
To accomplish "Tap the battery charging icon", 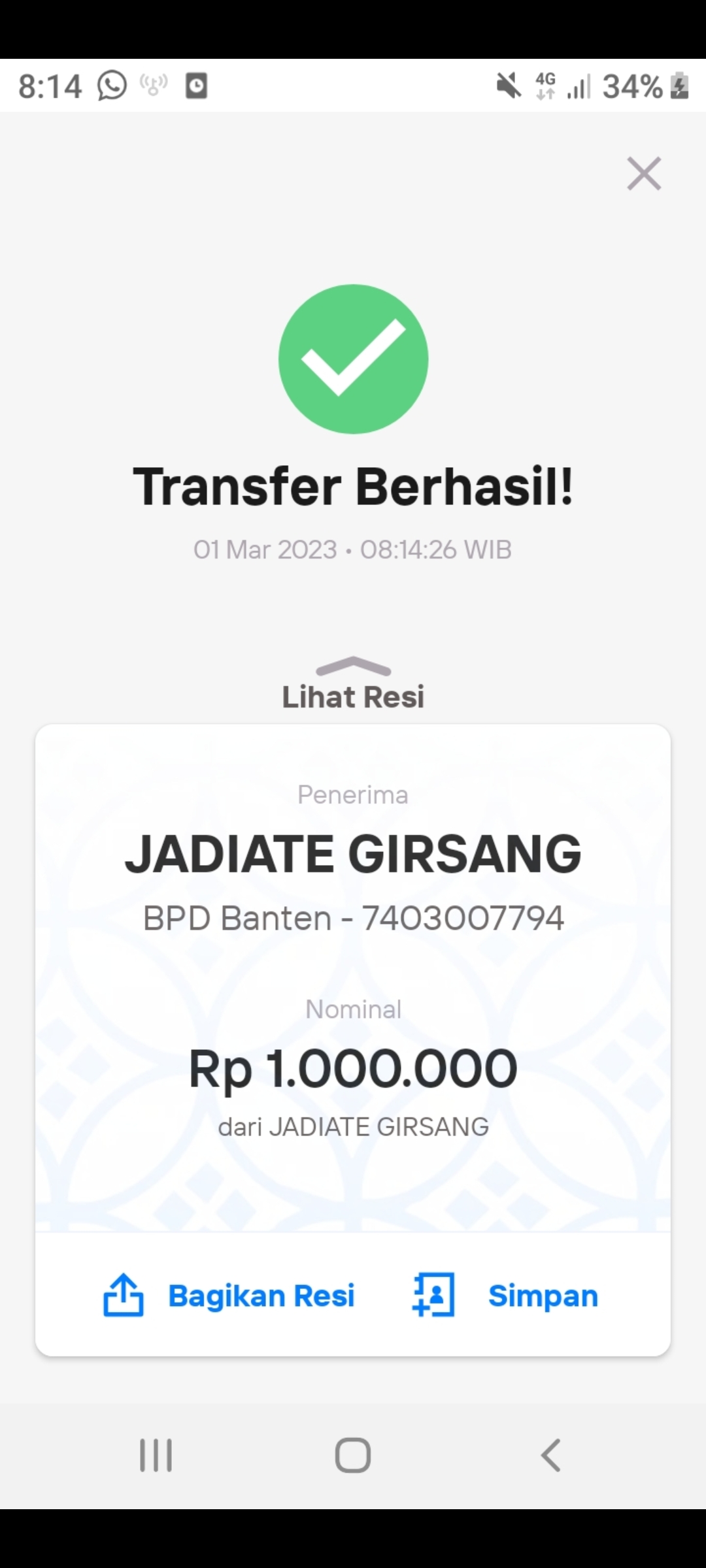I will click(x=680, y=85).
